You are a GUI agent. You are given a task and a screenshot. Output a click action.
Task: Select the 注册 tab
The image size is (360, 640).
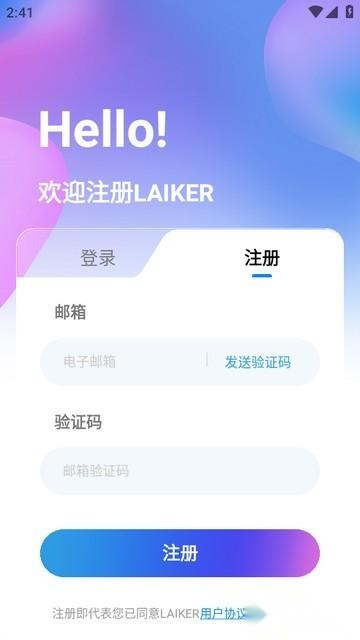point(262,258)
